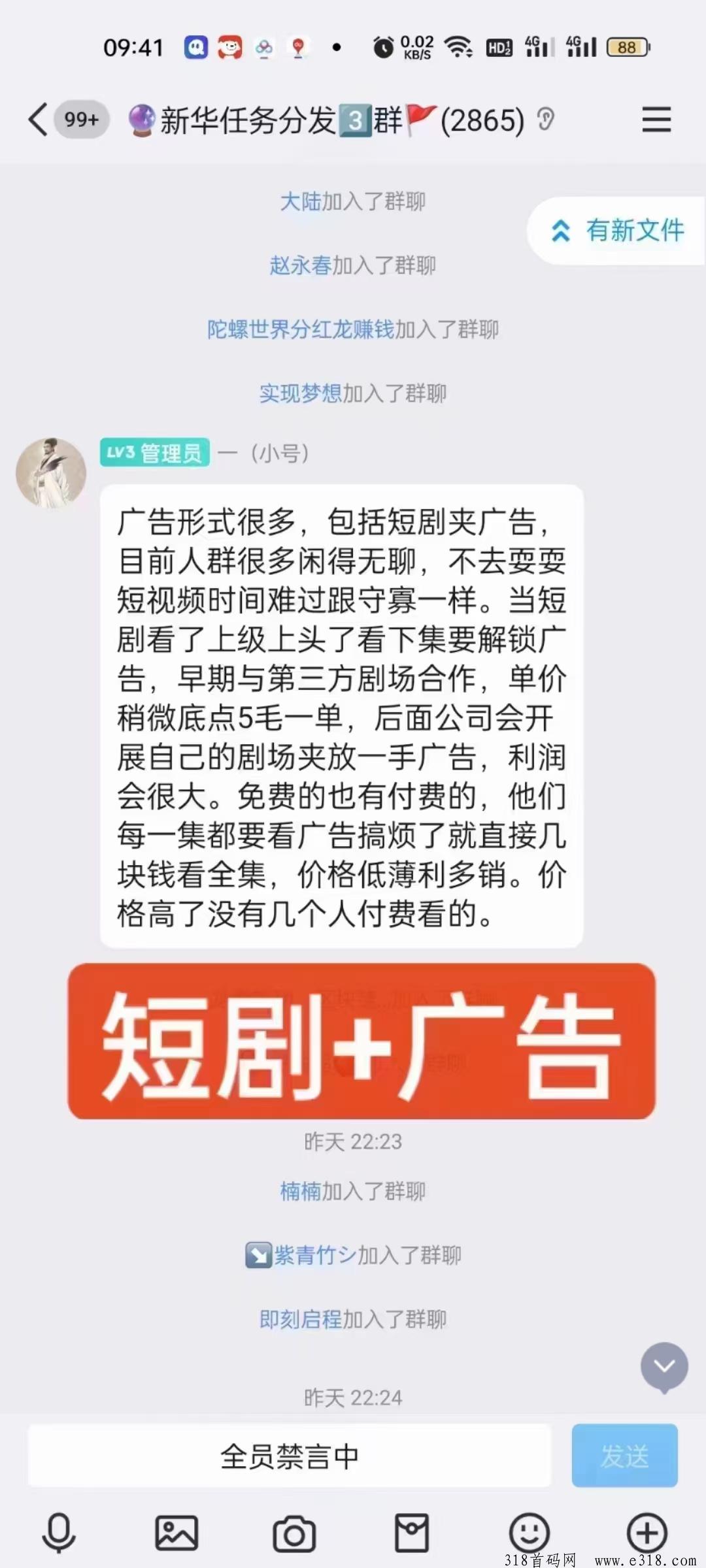Open the red packet icon
706x1568 pixels.
pyautogui.click(x=412, y=1532)
